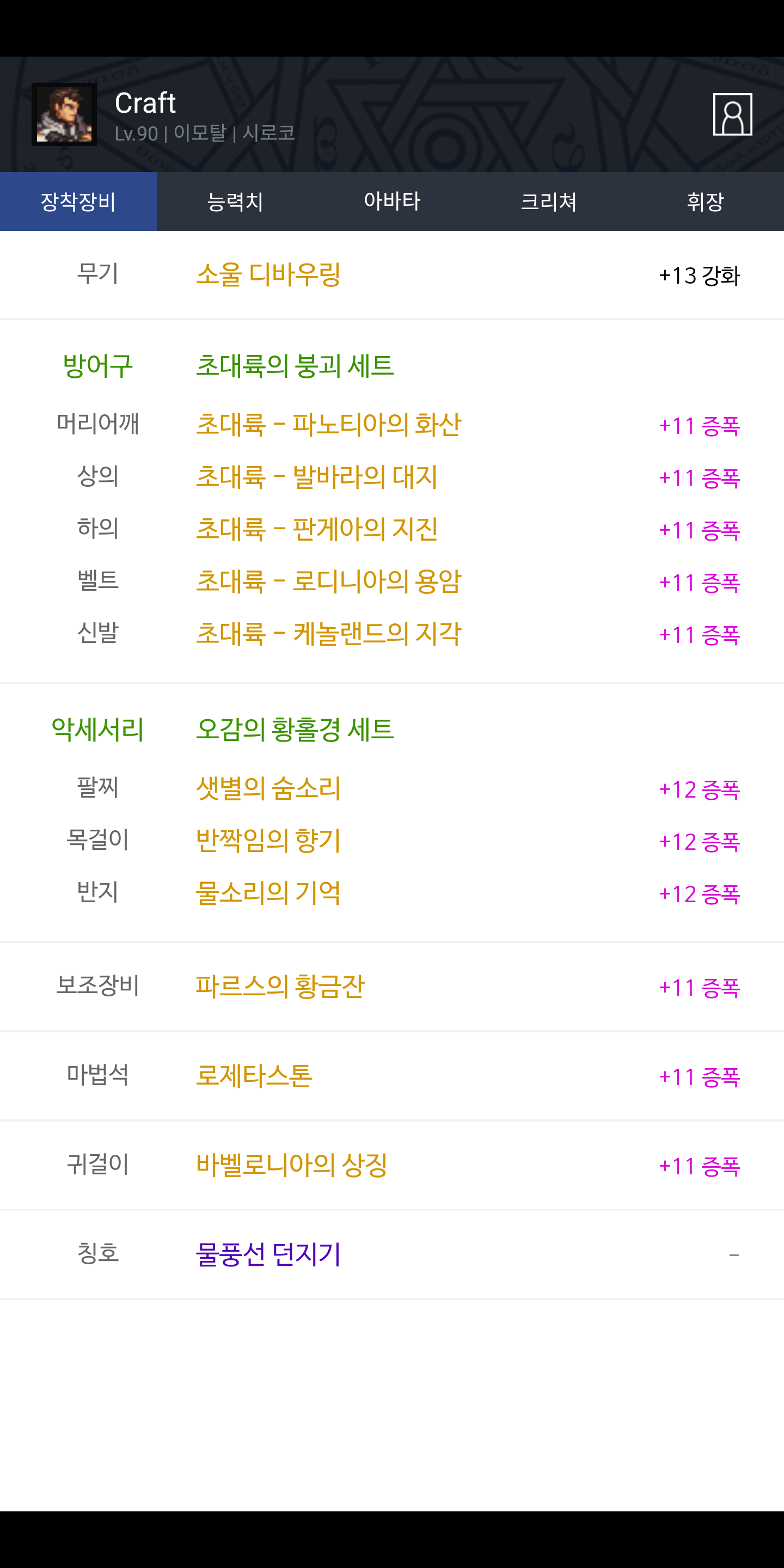View 로제타스톤 magic stone details
784x1568 pixels.
pyautogui.click(x=254, y=1076)
